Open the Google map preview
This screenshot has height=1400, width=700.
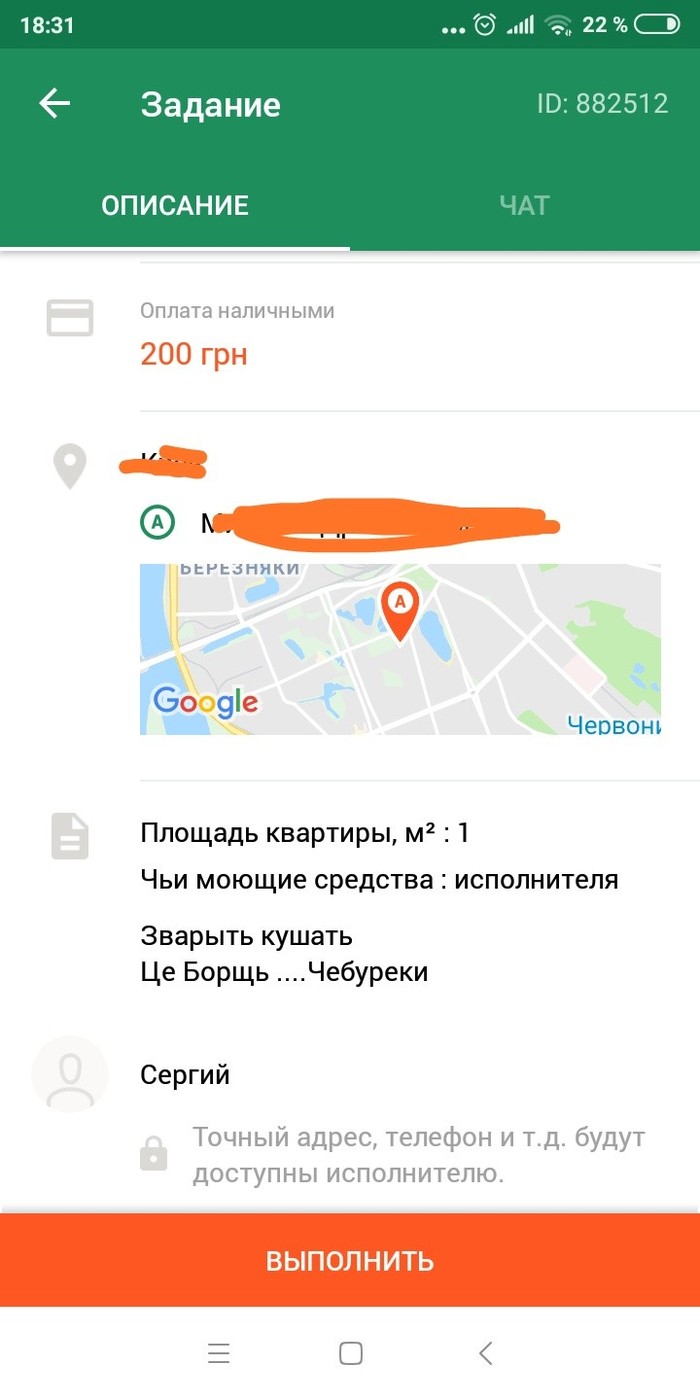coord(400,650)
